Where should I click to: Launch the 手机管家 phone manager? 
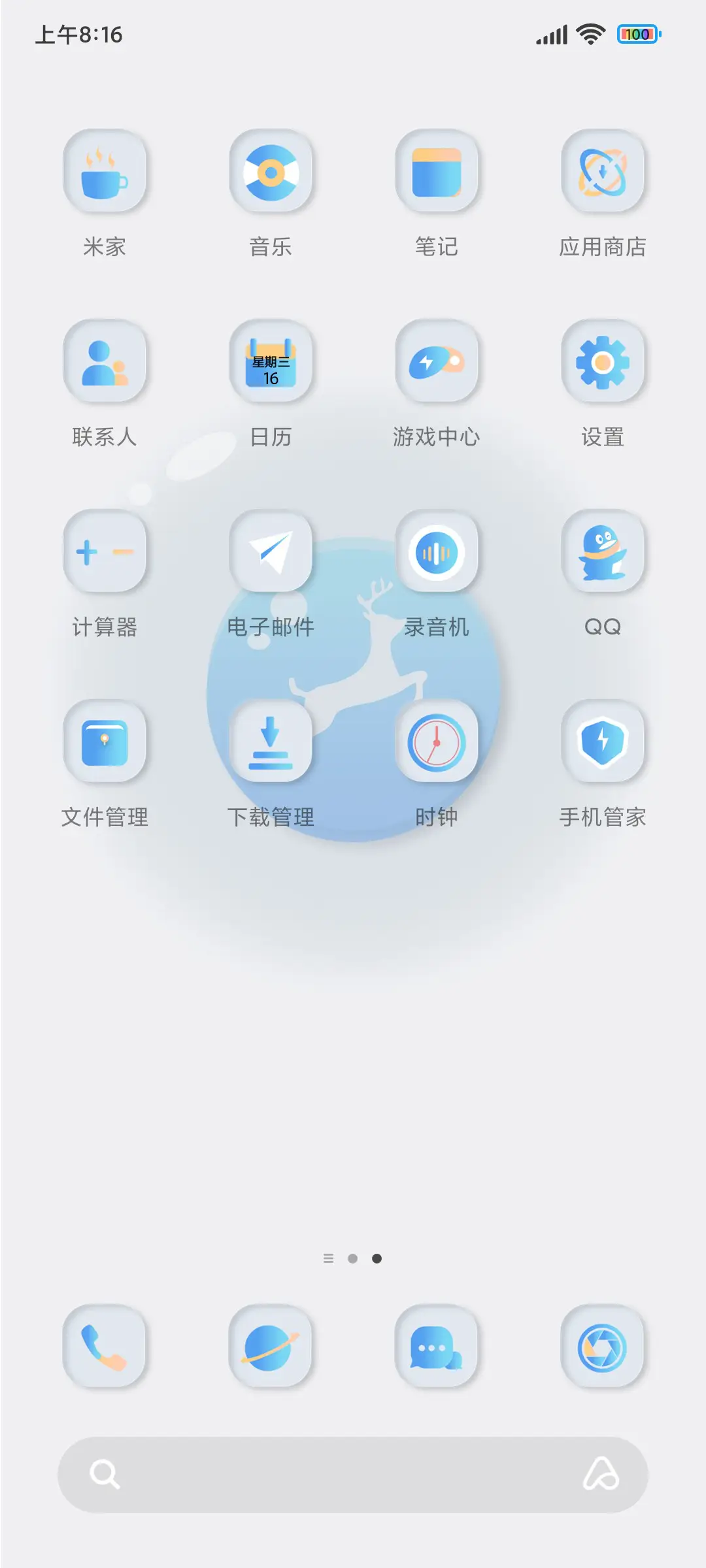[x=603, y=743]
